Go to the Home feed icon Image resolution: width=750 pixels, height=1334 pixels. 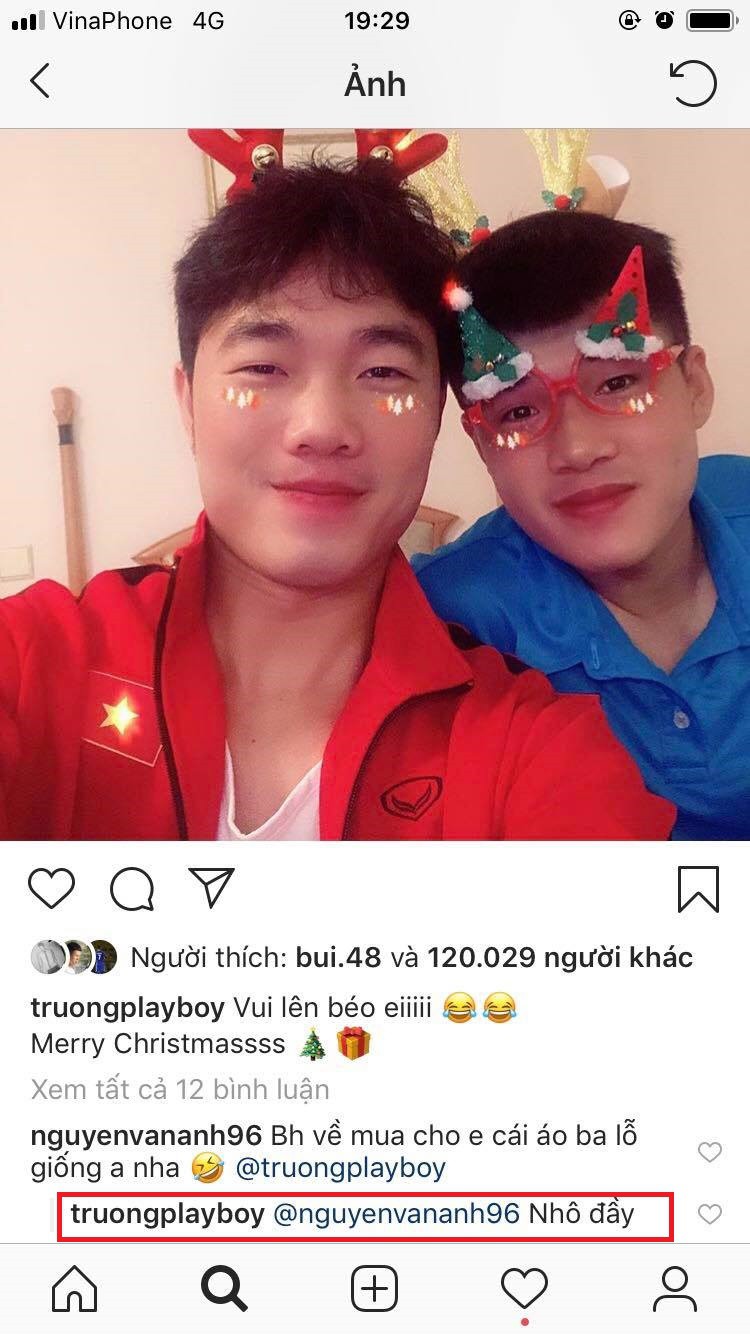click(75, 1290)
